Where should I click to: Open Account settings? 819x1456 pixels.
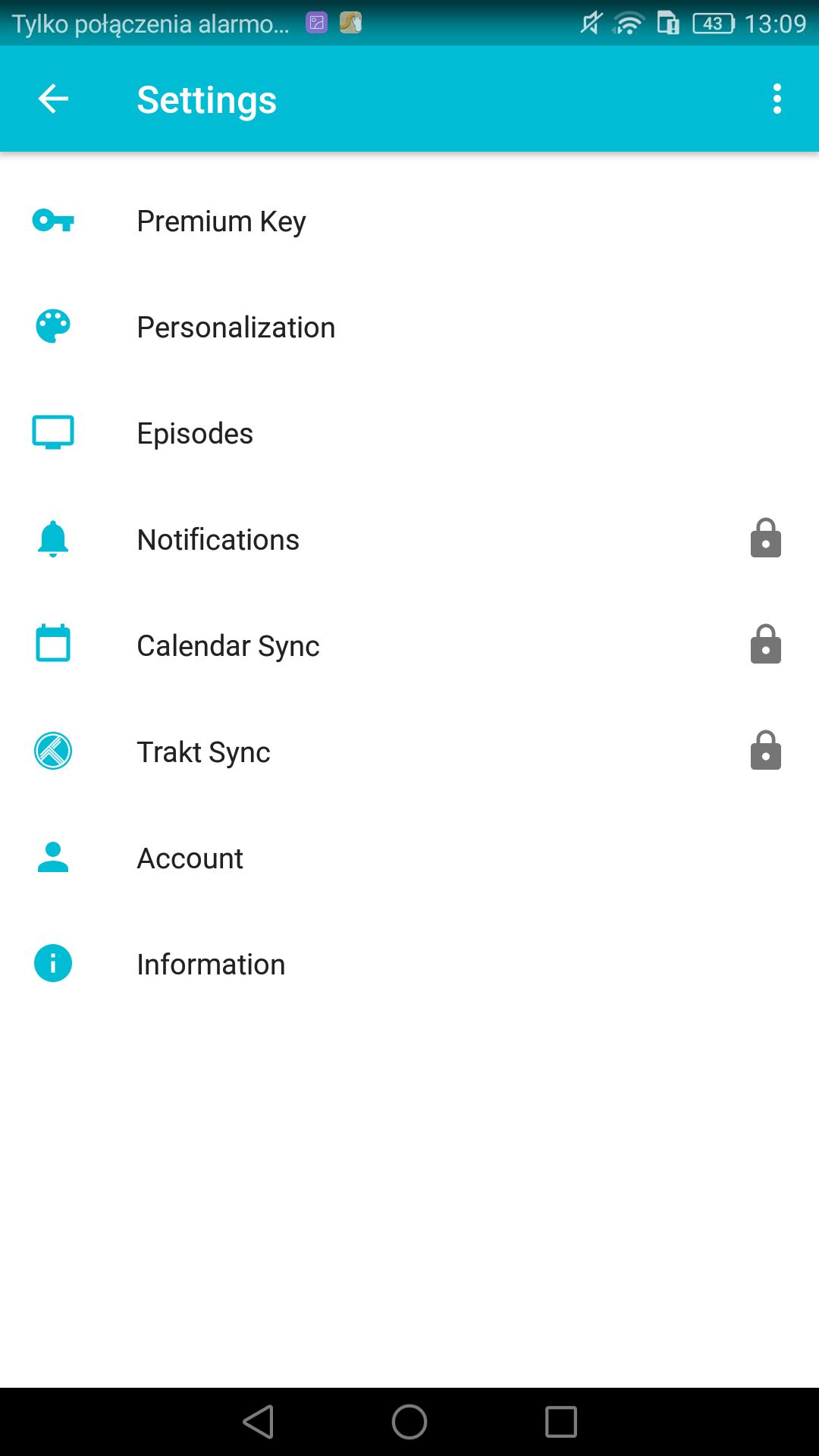409,858
